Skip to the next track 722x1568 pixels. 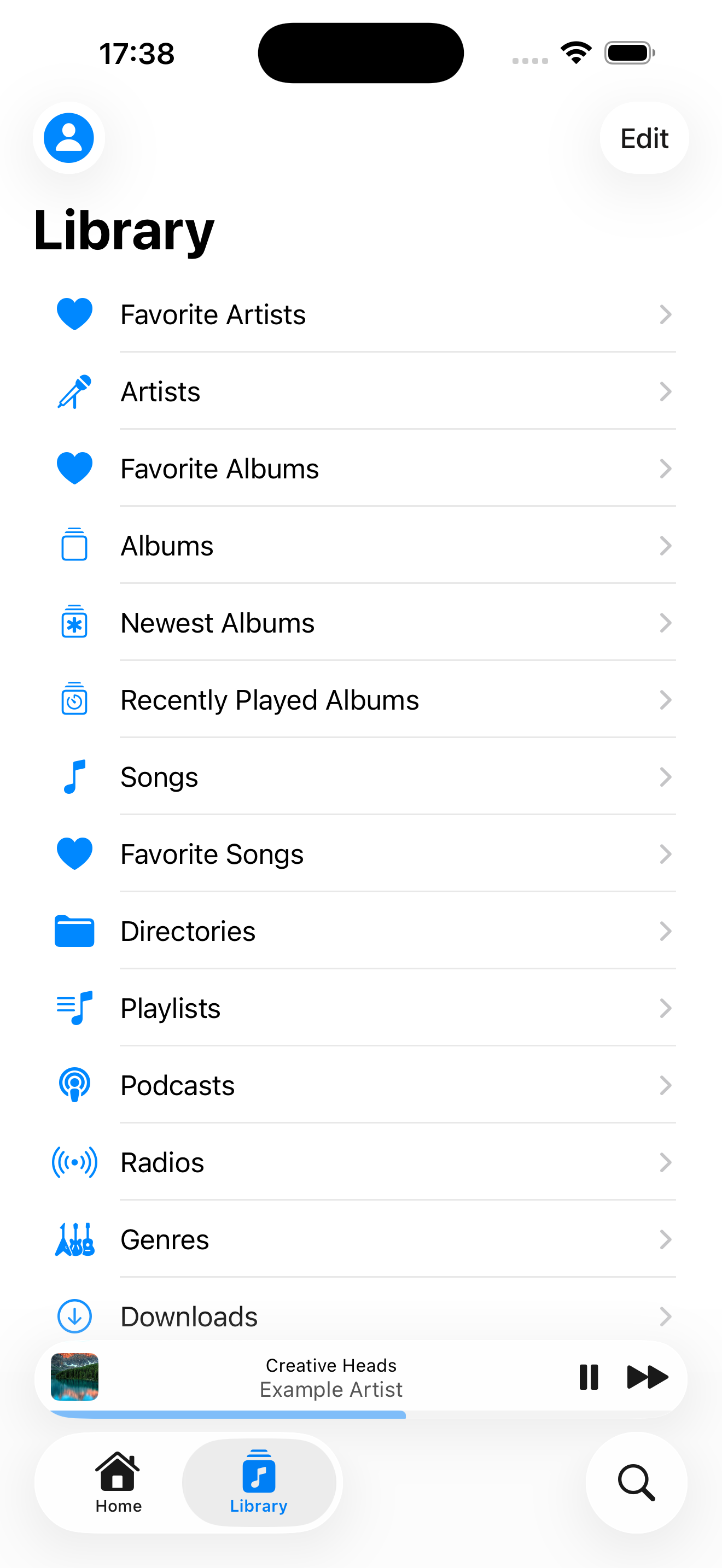[647, 1377]
